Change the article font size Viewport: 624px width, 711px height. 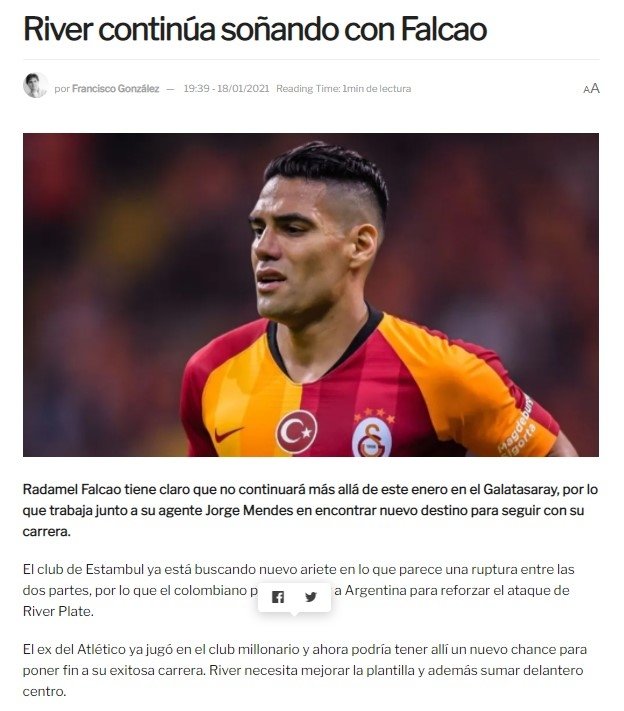tap(591, 88)
